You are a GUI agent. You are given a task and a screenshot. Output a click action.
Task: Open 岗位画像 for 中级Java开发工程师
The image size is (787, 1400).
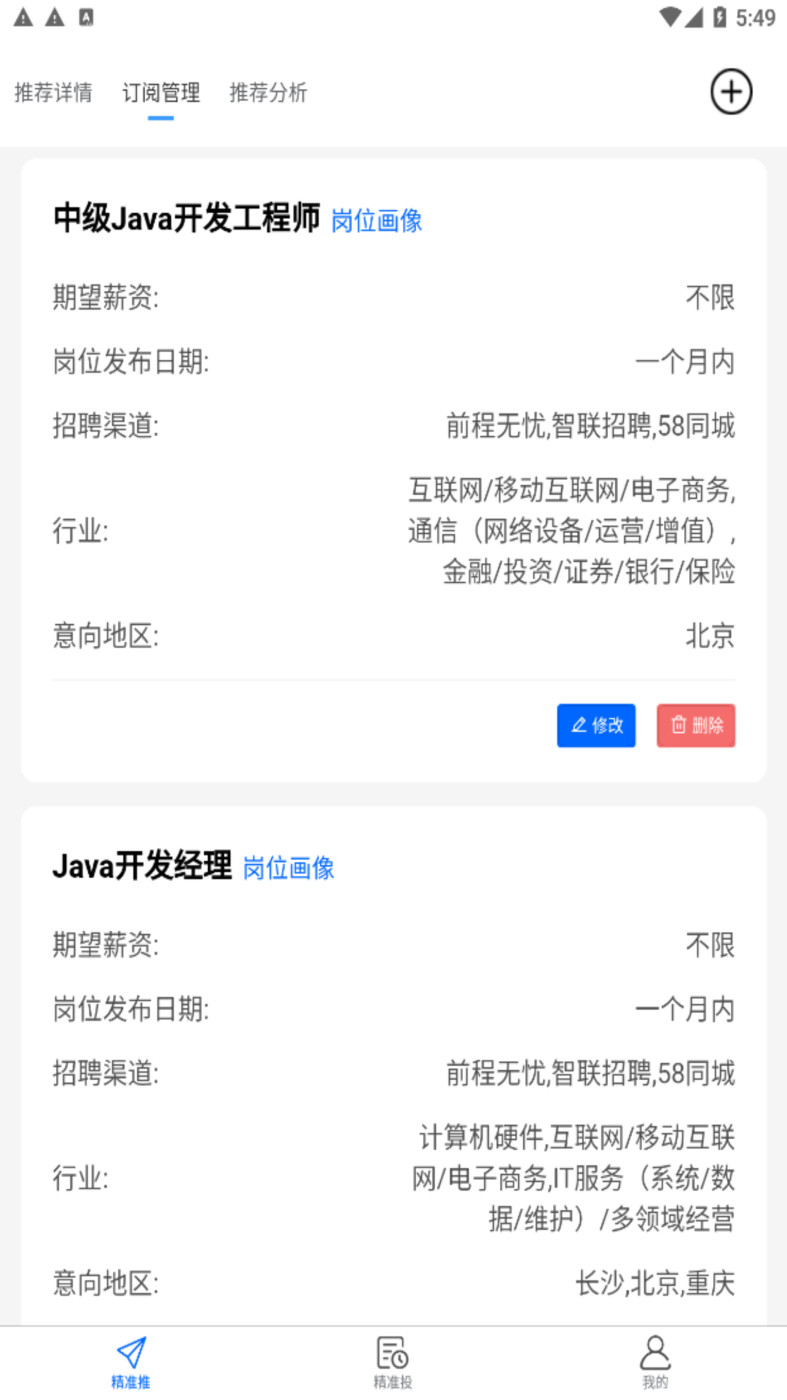[x=378, y=221]
